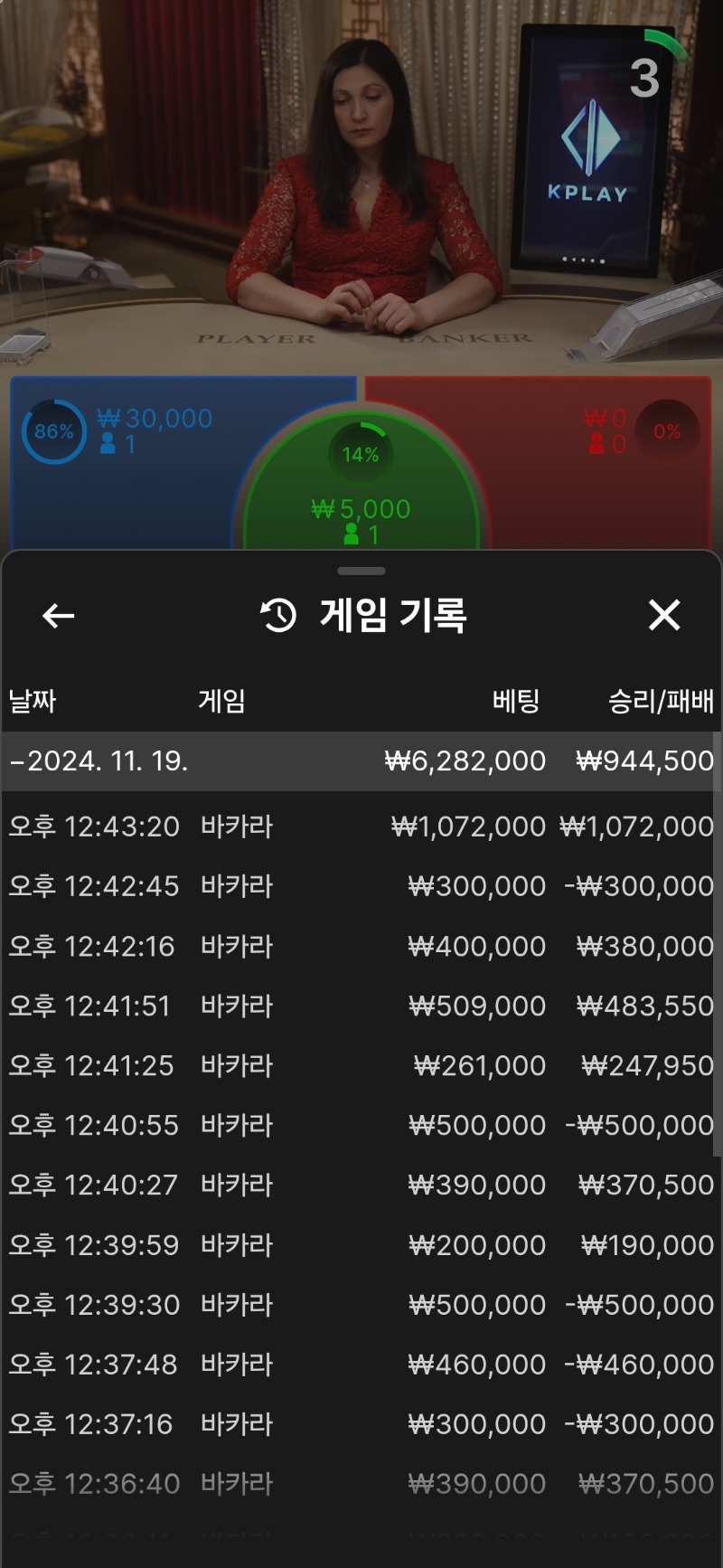This screenshot has height=1568, width=723.
Task: Go back from the game history panel
Action: click(58, 616)
